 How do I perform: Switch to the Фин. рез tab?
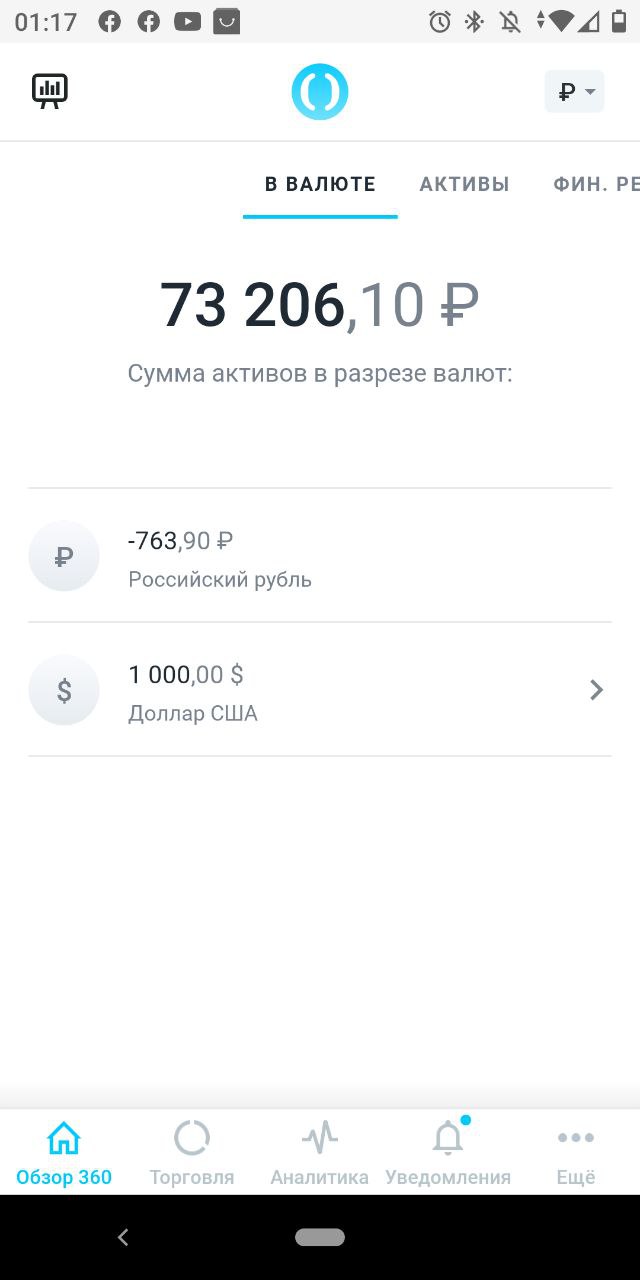(596, 184)
